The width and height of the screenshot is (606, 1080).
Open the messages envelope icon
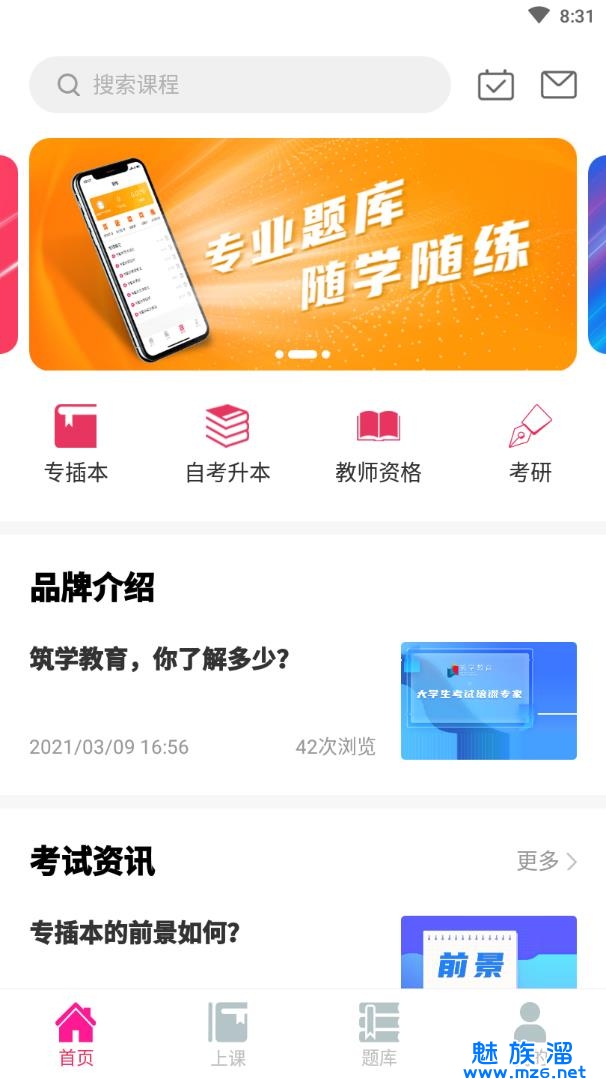(x=559, y=85)
